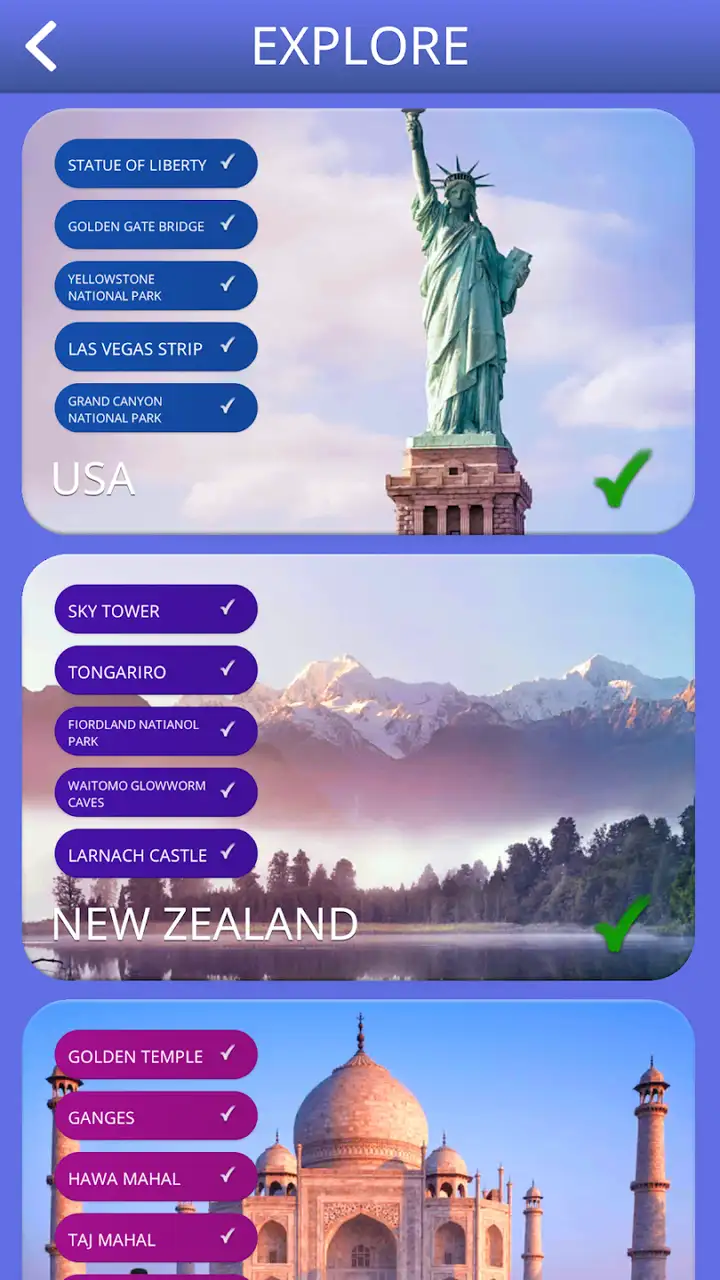The width and height of the screenshot is (720, 1280).
Task: Select the Sky Tower chip
Action: point(156,610)
